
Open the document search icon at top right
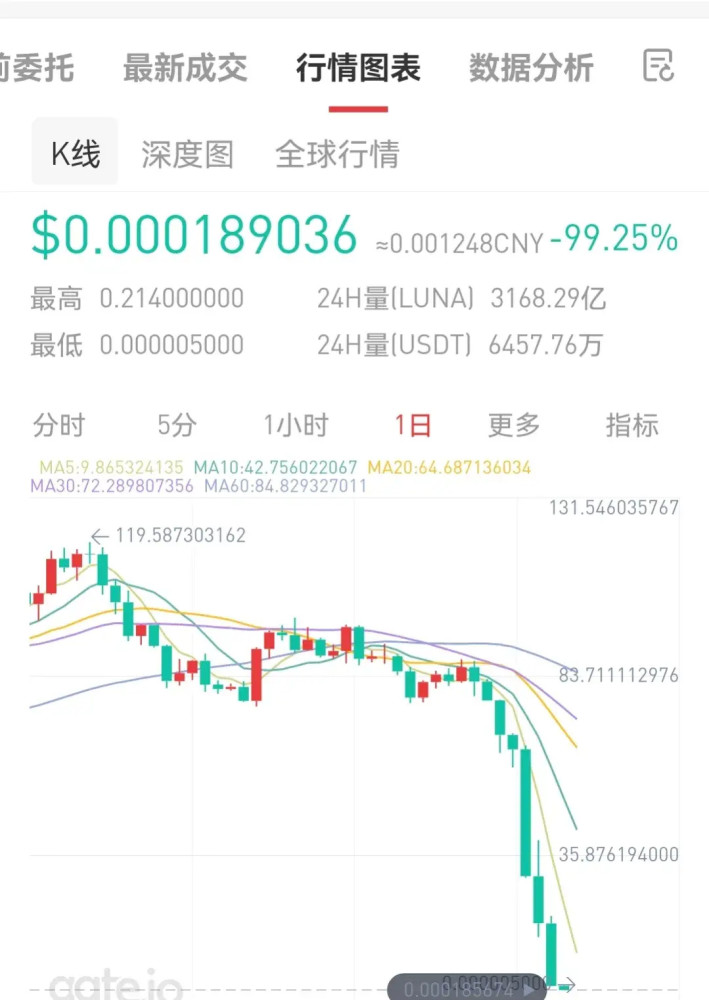coord(658,66)
